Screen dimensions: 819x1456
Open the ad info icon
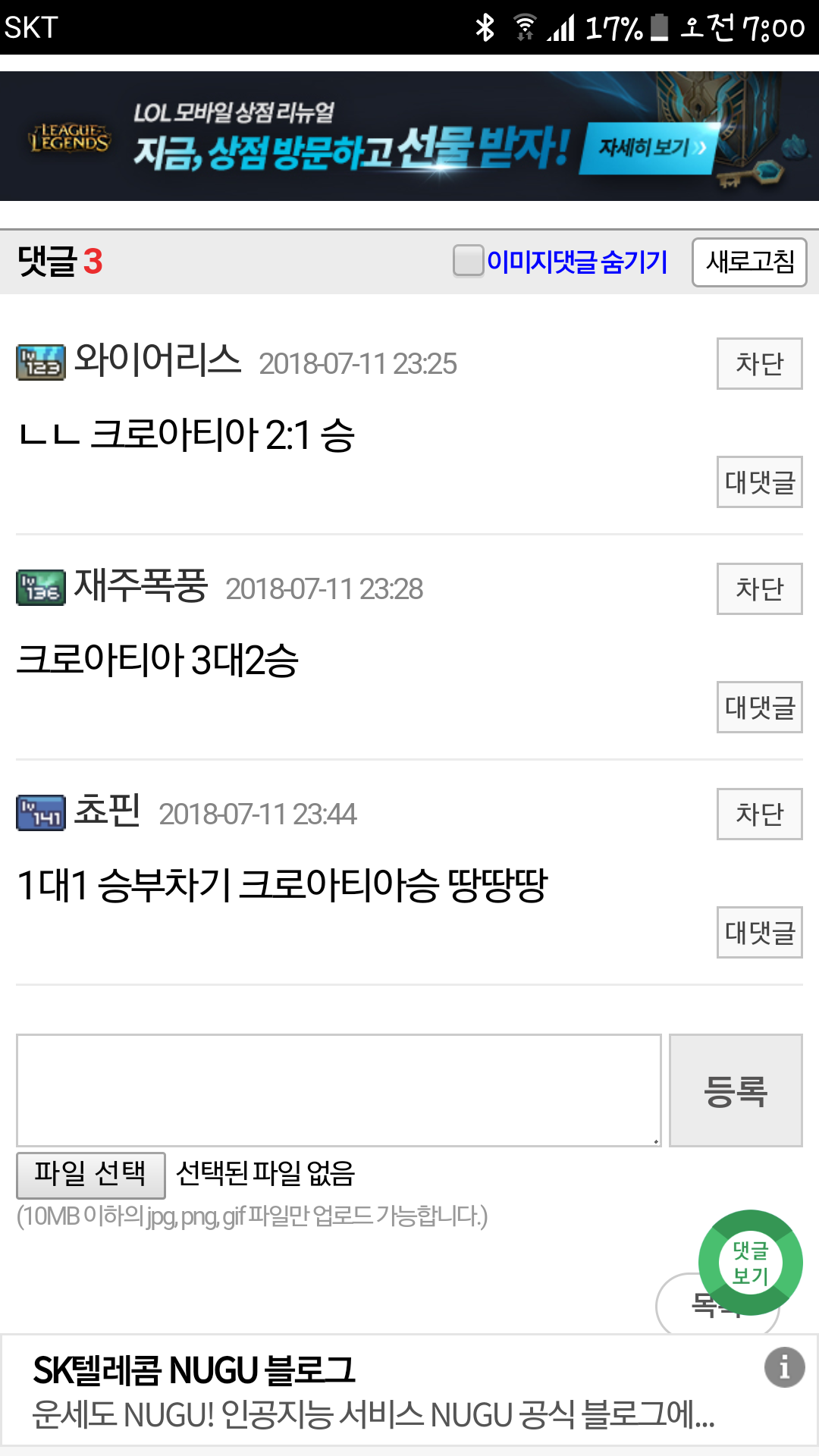[x=784, y=1367]
